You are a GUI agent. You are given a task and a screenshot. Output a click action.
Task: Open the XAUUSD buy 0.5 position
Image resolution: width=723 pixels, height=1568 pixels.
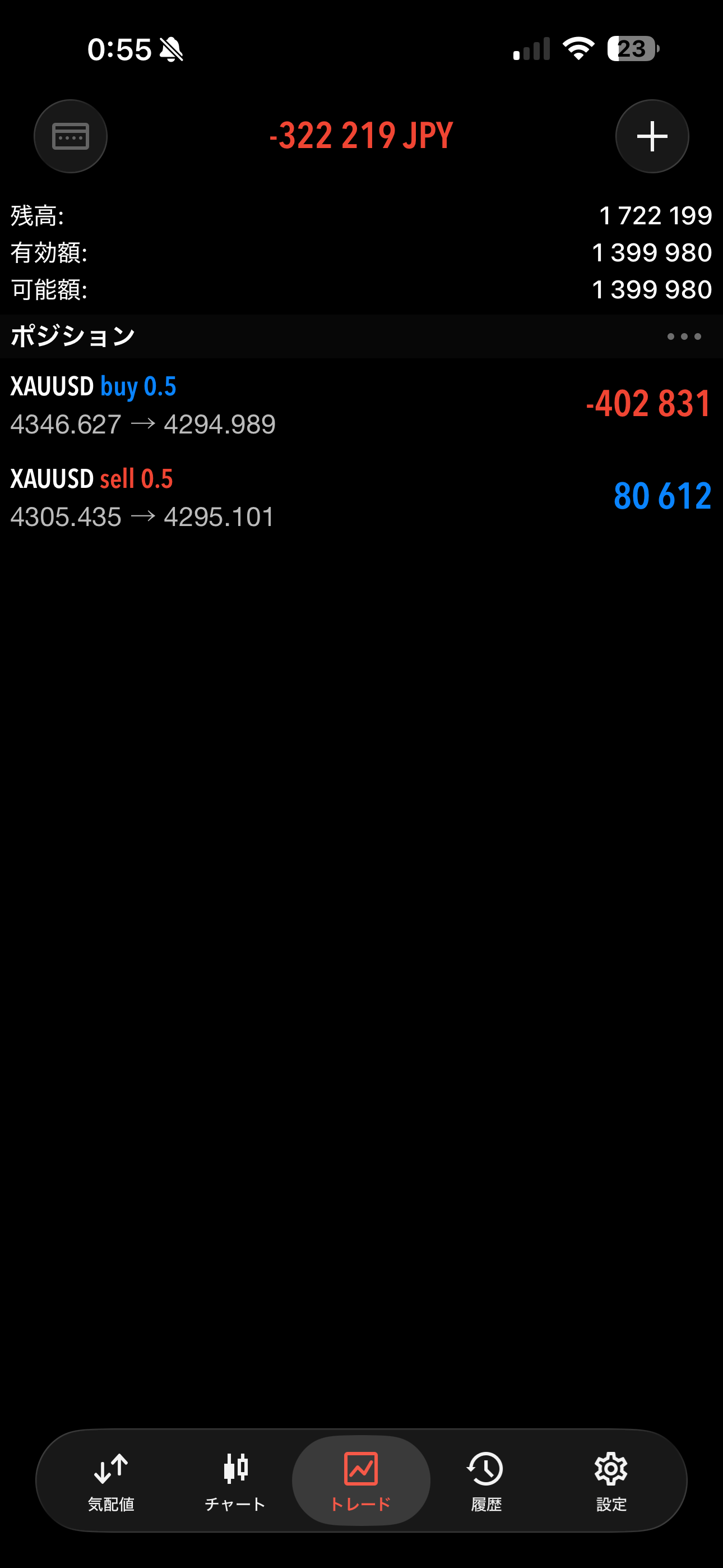coord(361,405)
